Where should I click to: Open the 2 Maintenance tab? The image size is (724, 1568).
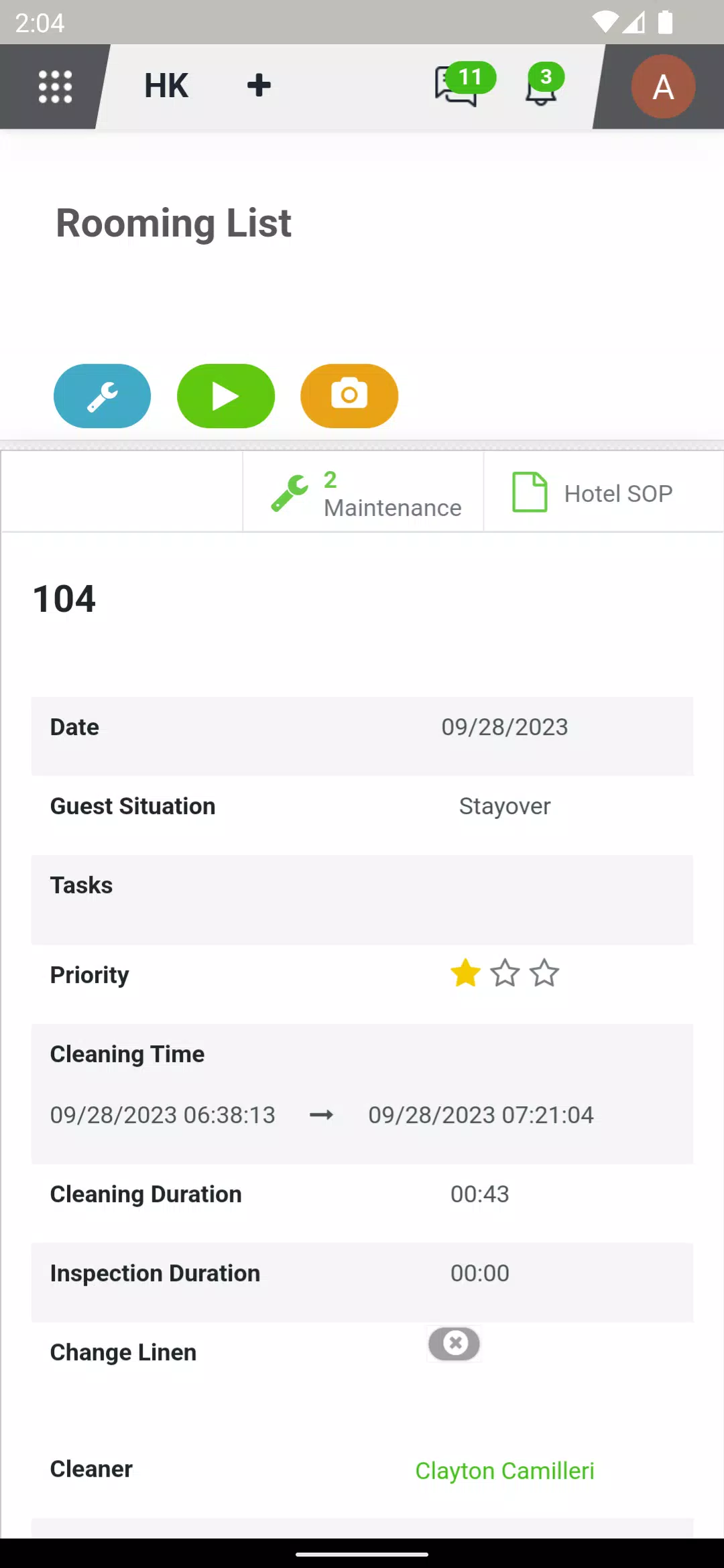click(x=363, y=492)
